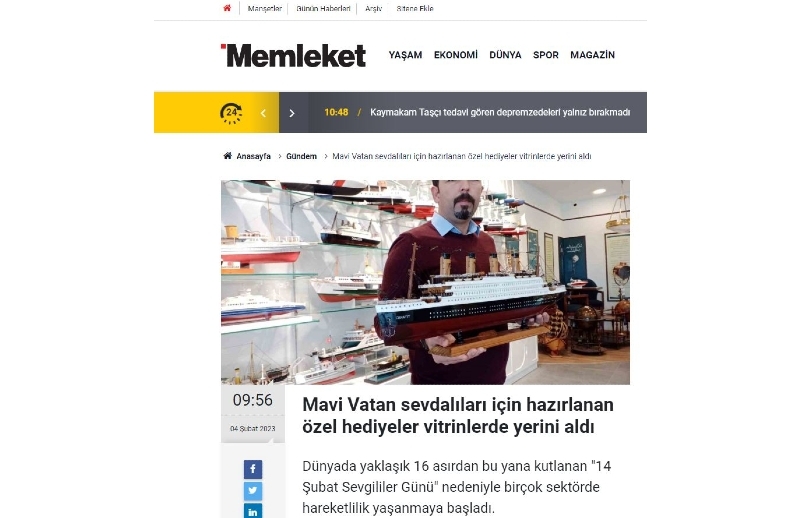Tap the Sitene Ekle link
Viewport: 800px width, 518px height.
416,8
